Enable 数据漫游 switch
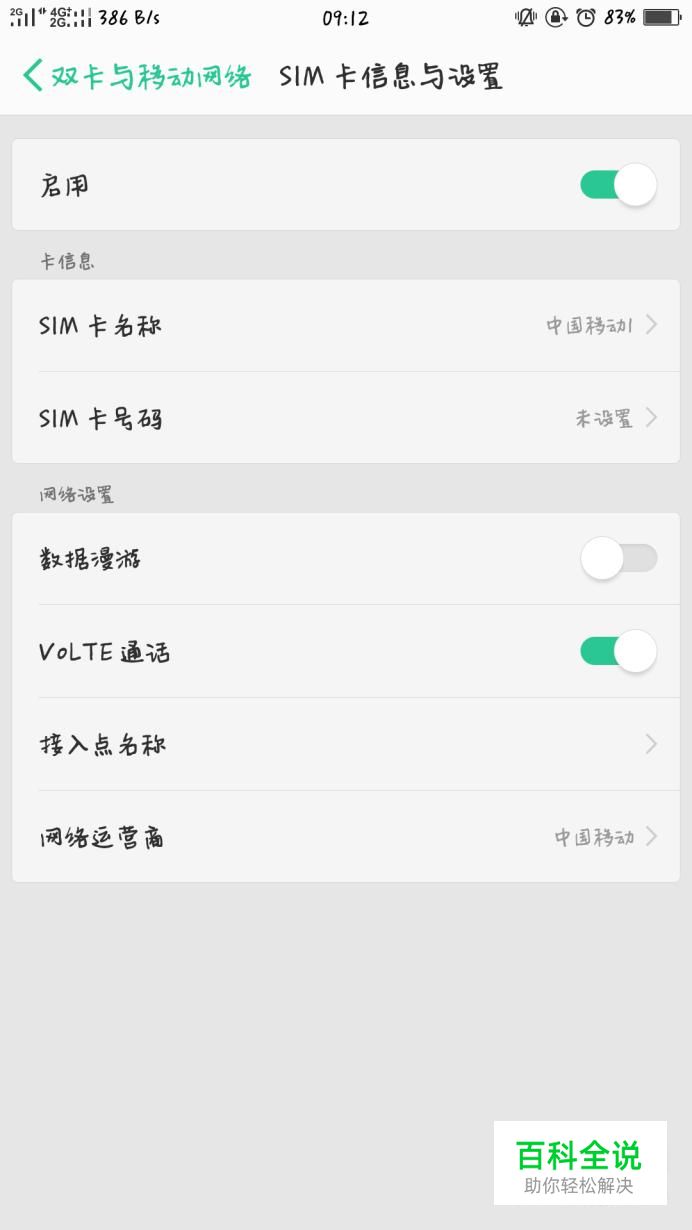Image resolution: width=692 pixels, height=1230 pixels. click(x=618, y=558)
